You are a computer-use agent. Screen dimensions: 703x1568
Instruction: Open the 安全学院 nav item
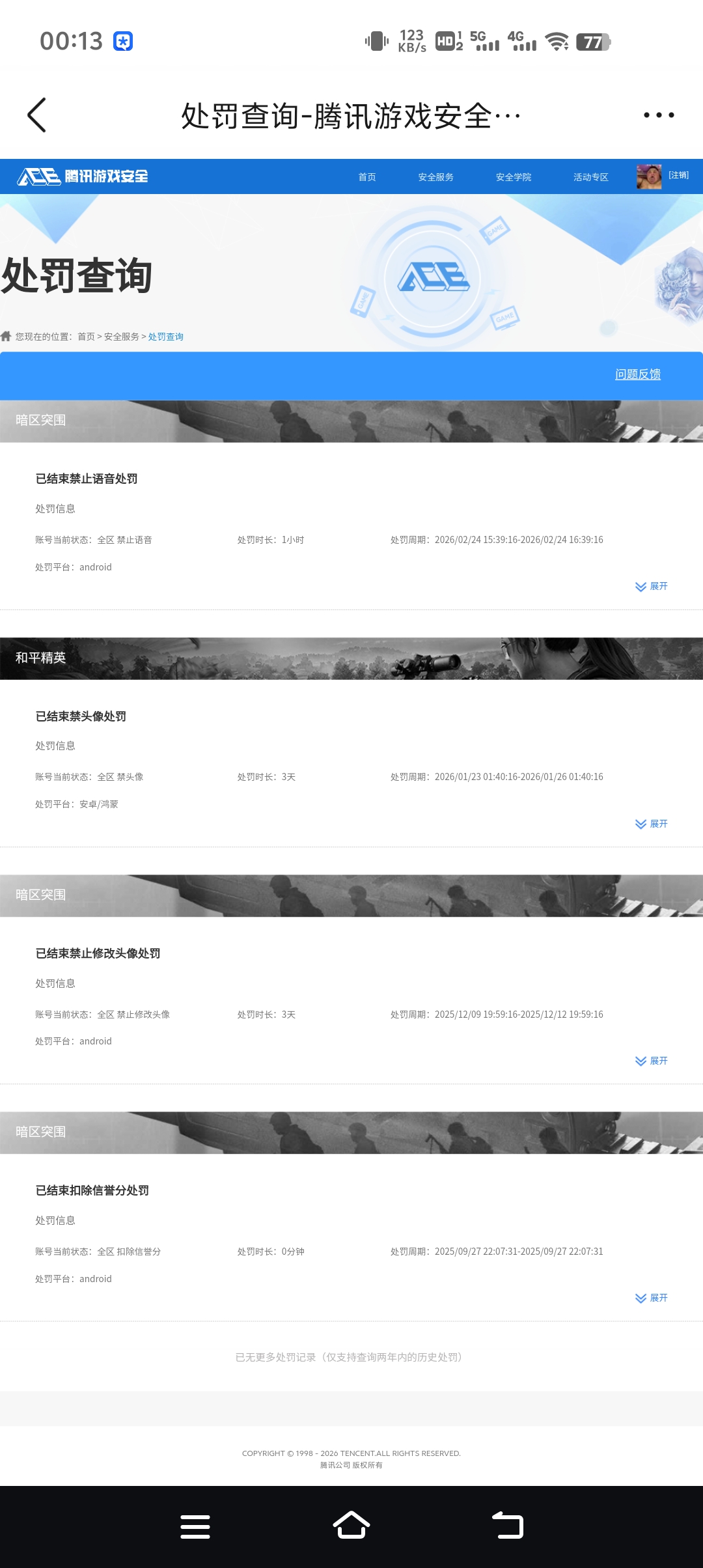(x=513, y=177)
